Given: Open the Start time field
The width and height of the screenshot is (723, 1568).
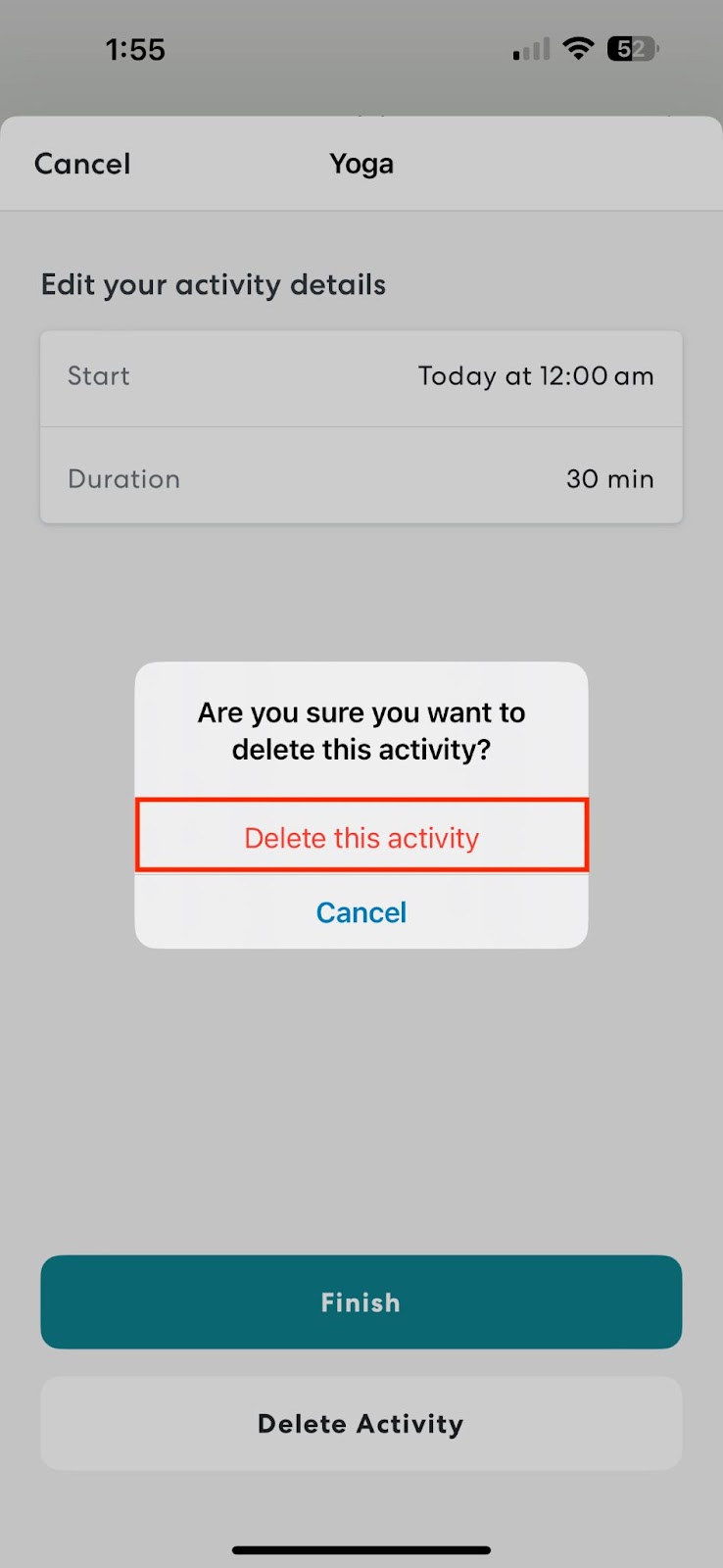Looking at the screenshot, I should [361, 377].
